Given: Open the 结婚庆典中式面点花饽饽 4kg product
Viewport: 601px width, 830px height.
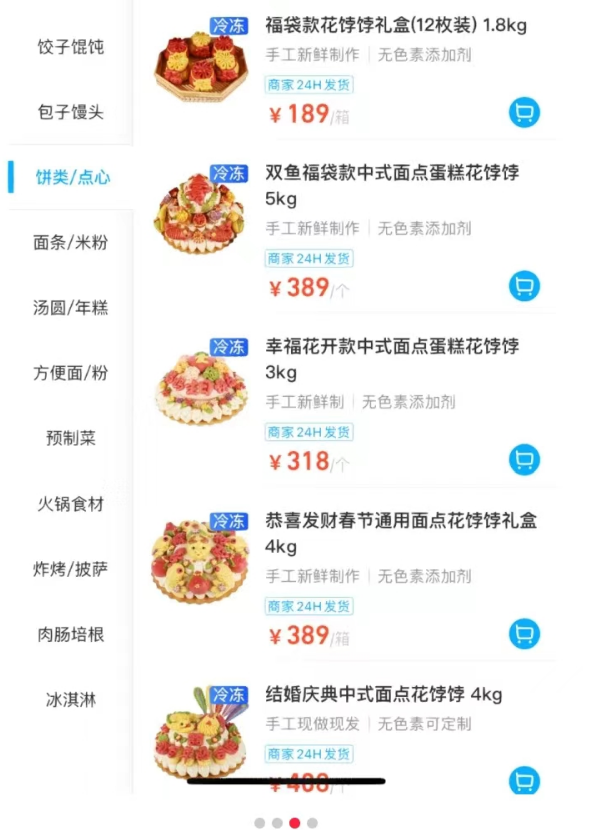Looking at the screenshot, I should pyautogui.click(x=383, y=694).
